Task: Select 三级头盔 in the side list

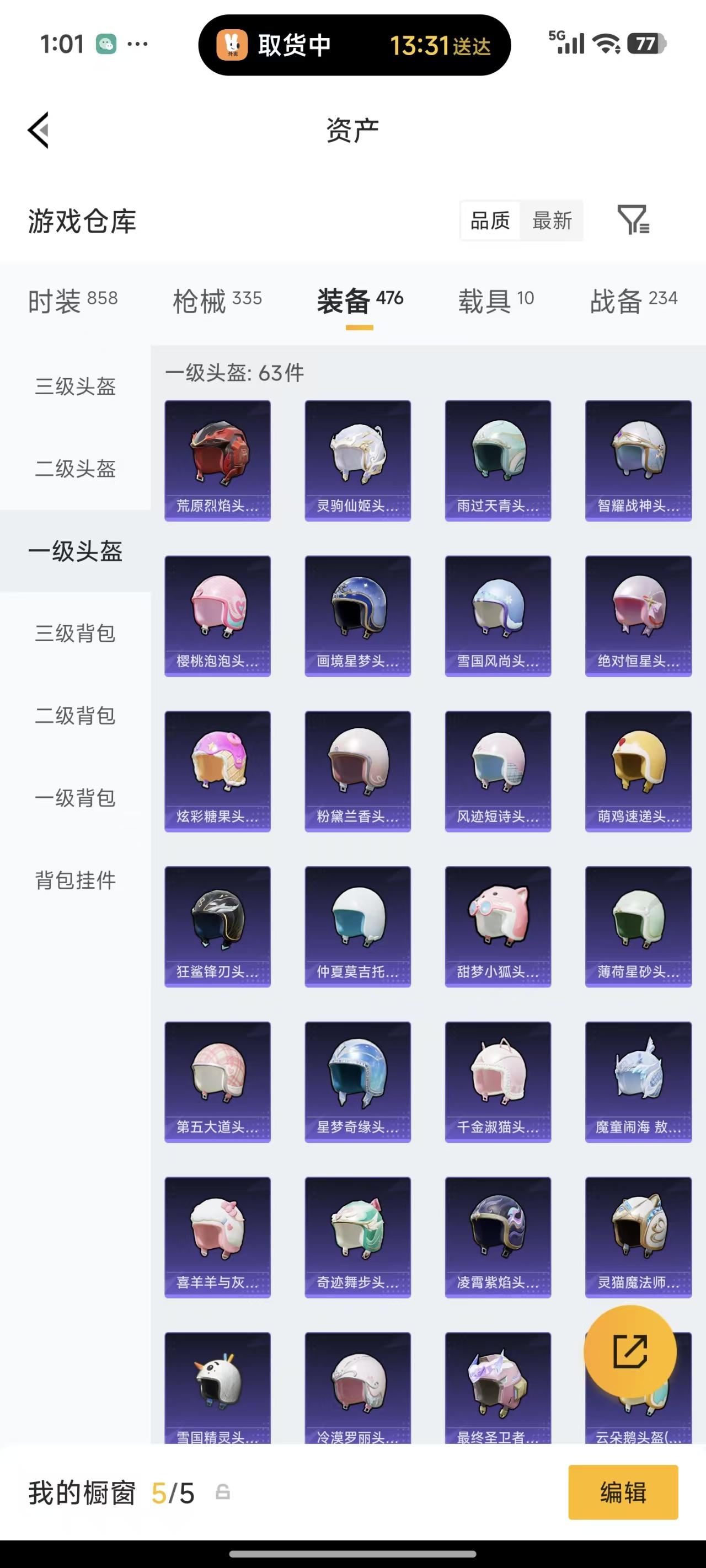Action: click(75, 386)
